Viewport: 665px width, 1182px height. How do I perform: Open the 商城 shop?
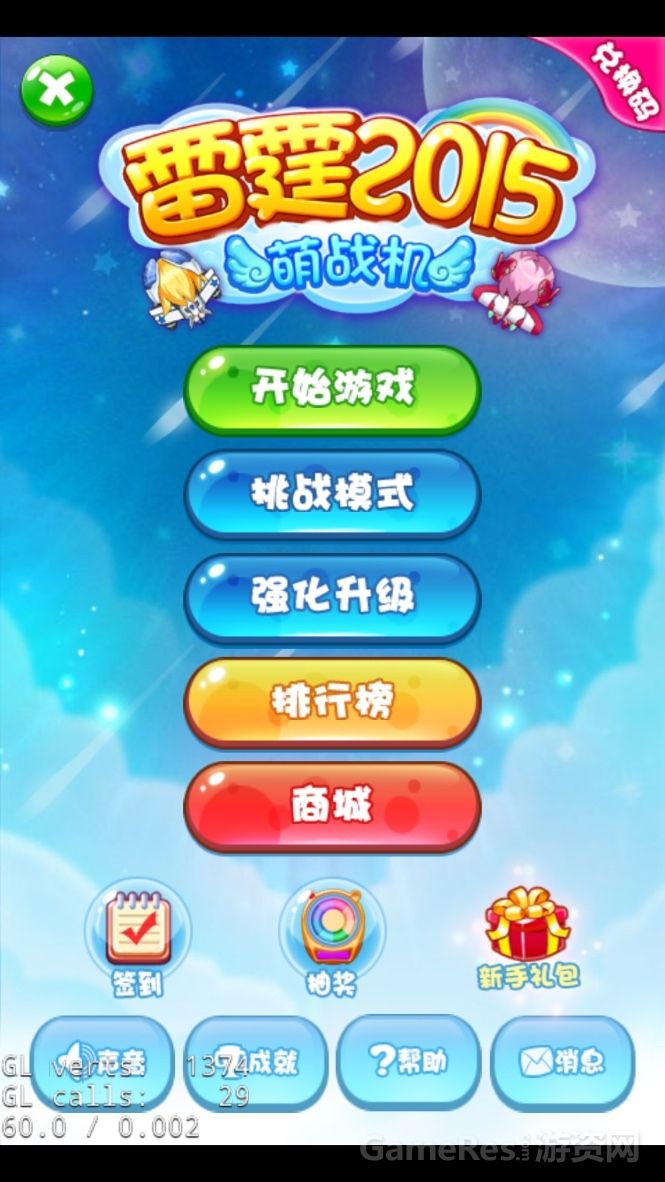(x=332, y=806)
